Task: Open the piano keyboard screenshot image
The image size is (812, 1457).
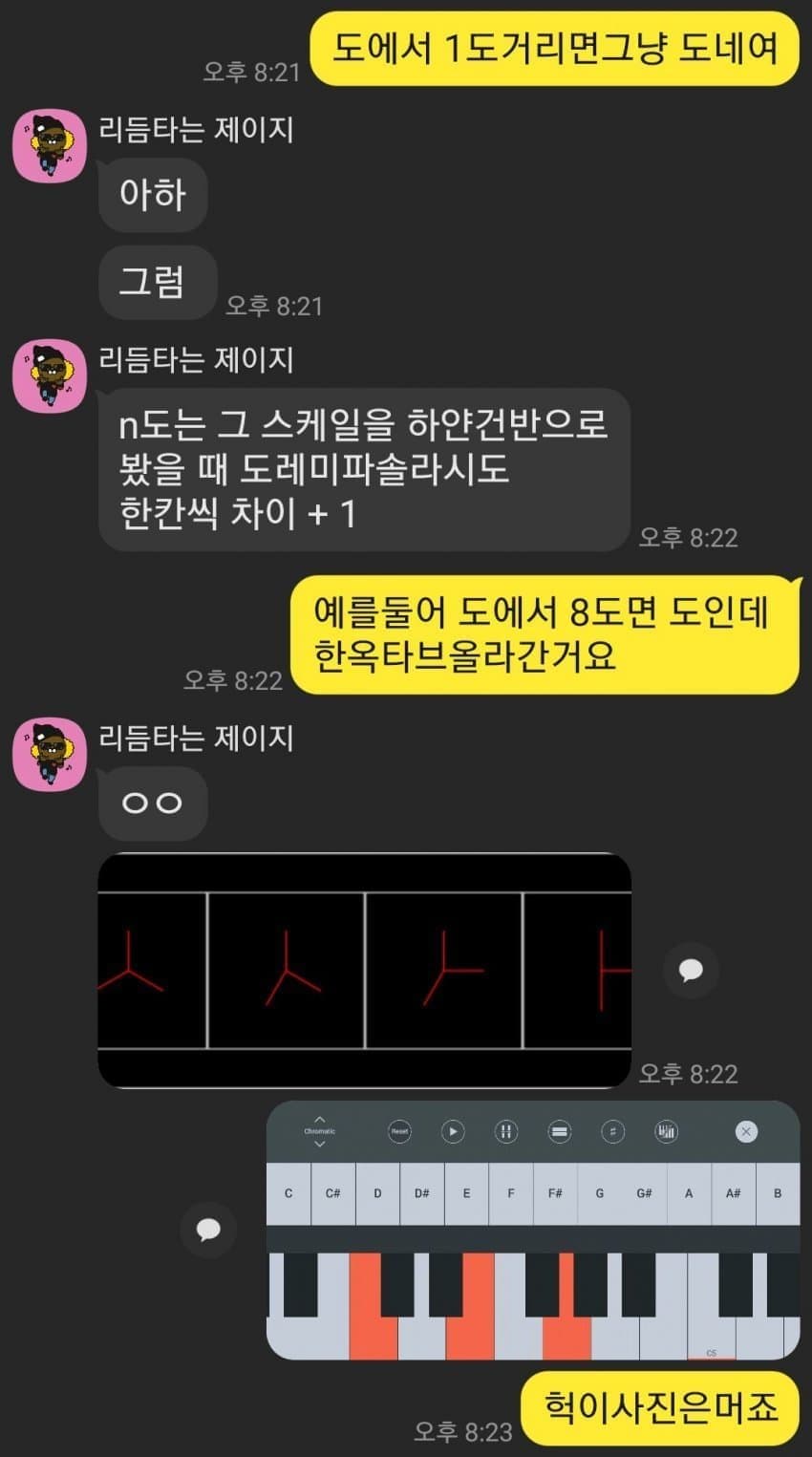Action: pyautogui.click(x=532, y=1230)
